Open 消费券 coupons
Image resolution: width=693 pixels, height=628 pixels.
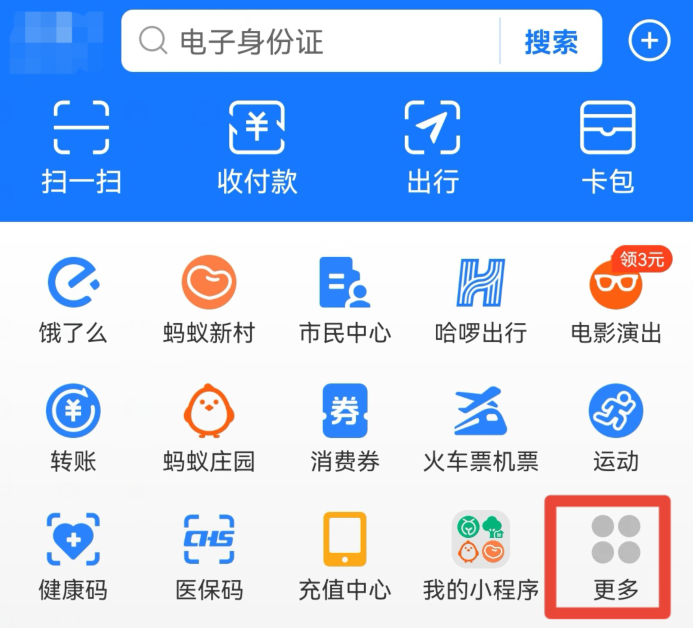coord(345,427)
